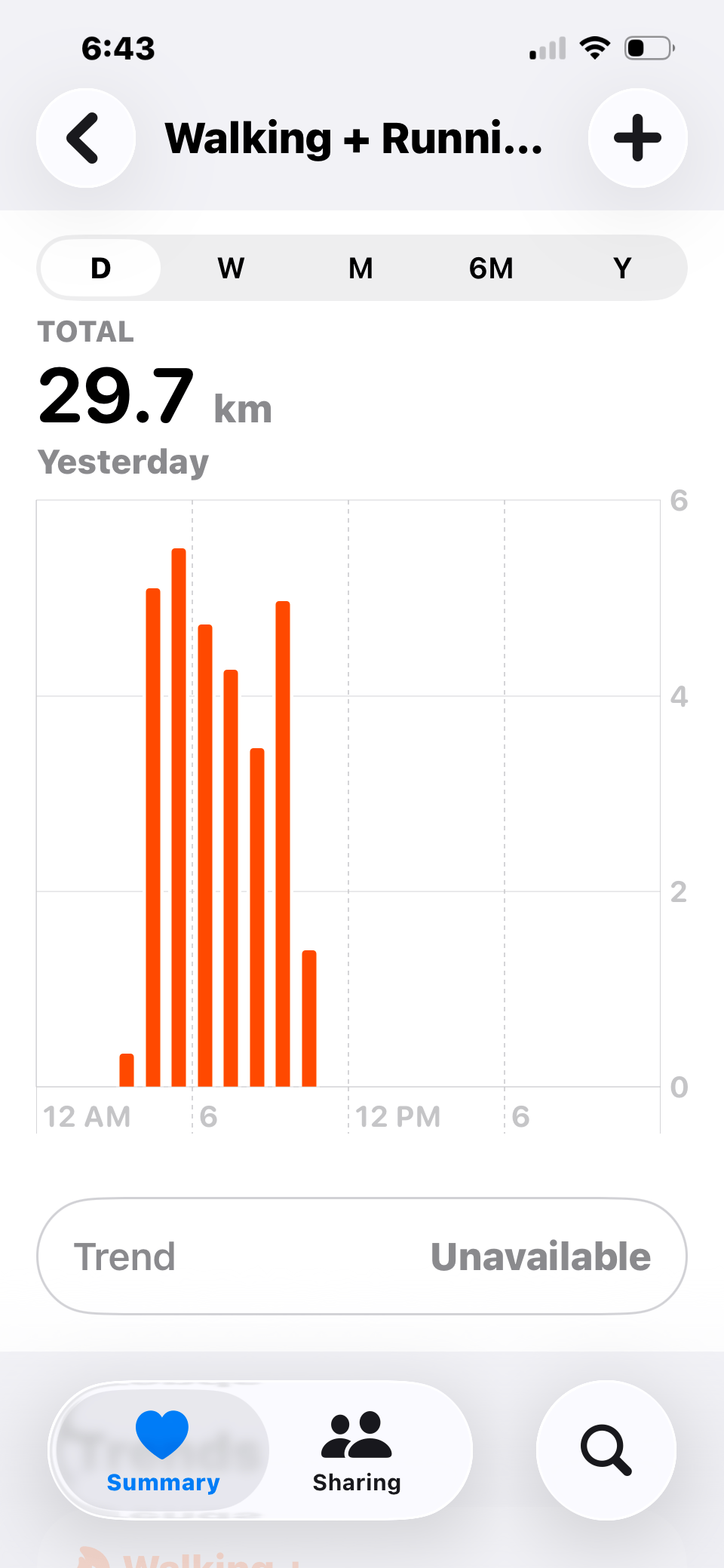Switch to the W weekly view
The height and width of the screenshot is (1568, 724).
coord(231,268)
